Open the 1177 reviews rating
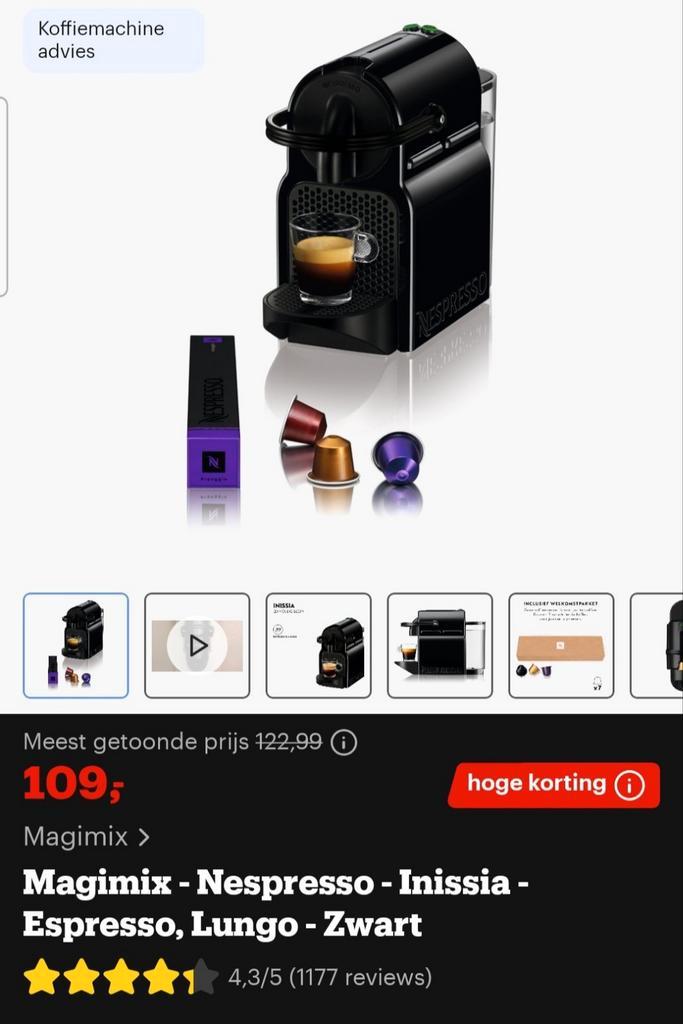Viewport: 683px width, 1024px height. (330, 977)
